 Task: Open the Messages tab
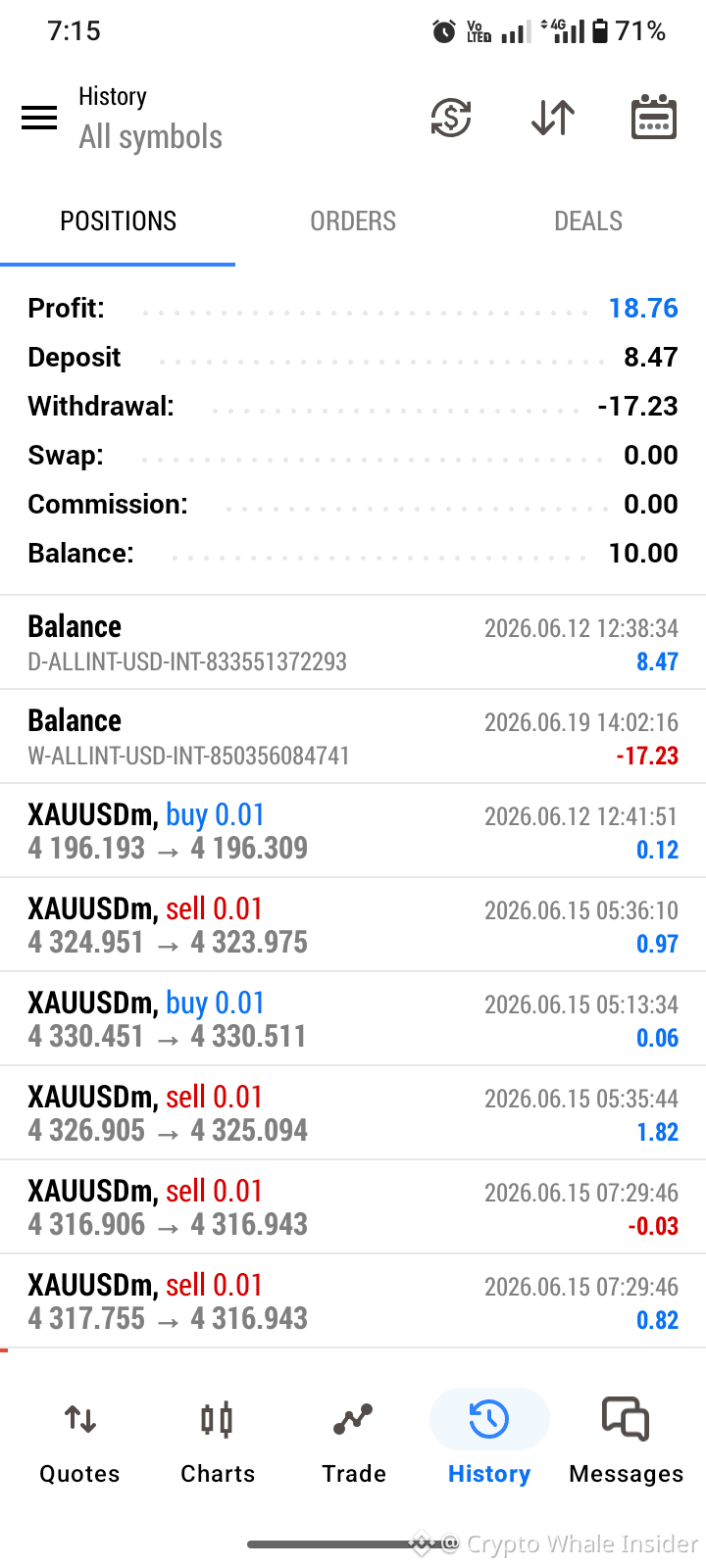(x=626, y=1443)
